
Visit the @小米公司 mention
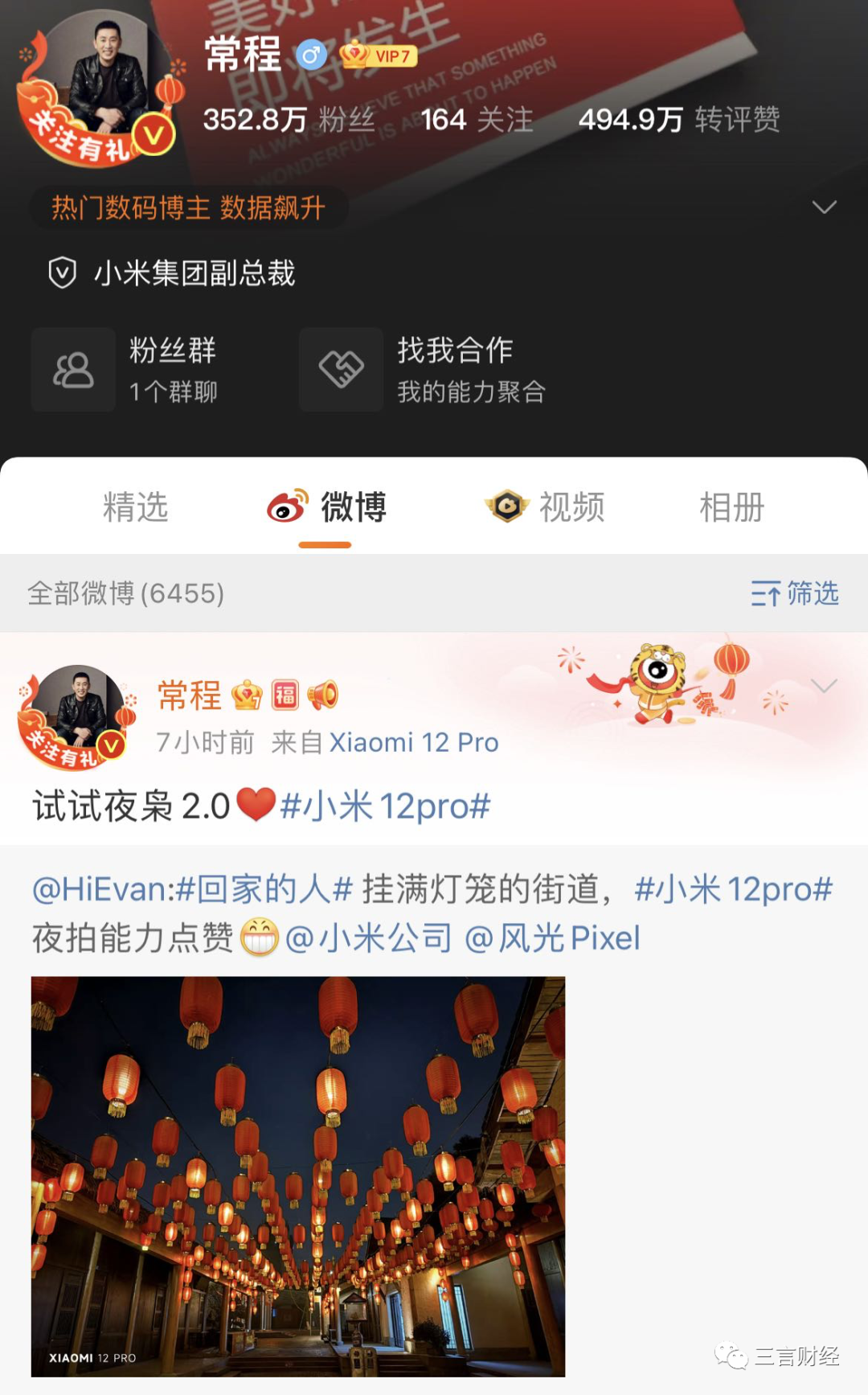click(368, 938)
